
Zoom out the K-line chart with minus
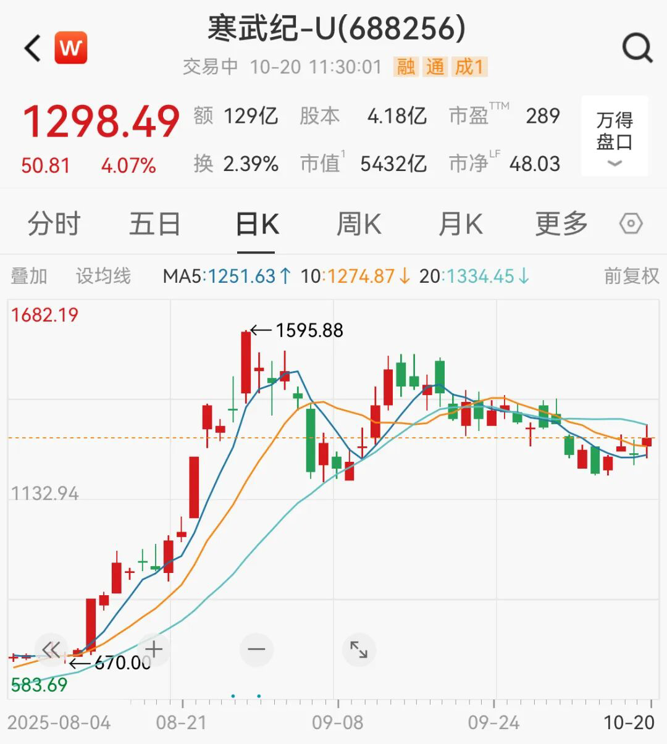pyautogui.click(x=257, y=649)
